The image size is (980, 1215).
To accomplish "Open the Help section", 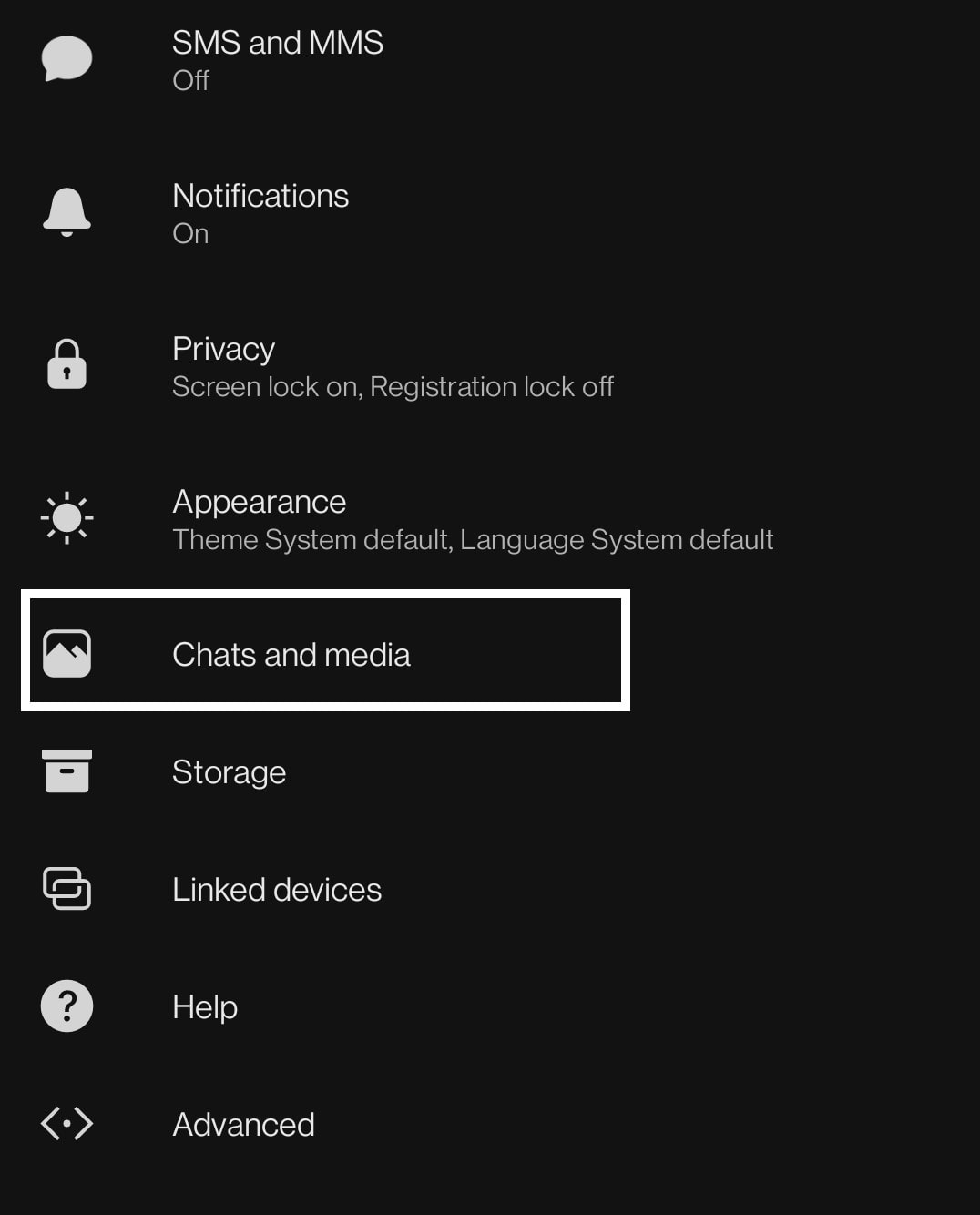I will (x=204, y=1006).
